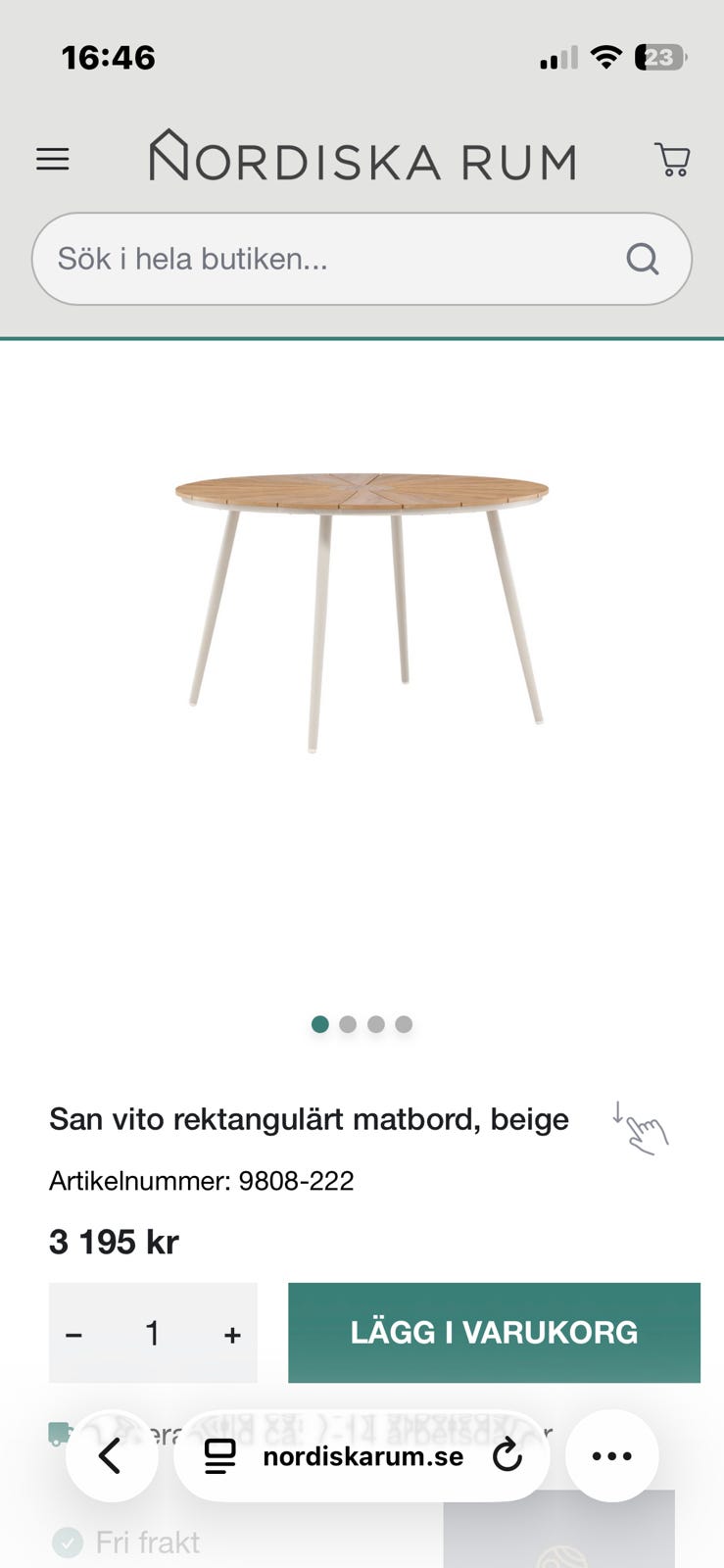Select the quantity value field showing 1
The image size is (724, 1568).
(x=153, y=1333)
